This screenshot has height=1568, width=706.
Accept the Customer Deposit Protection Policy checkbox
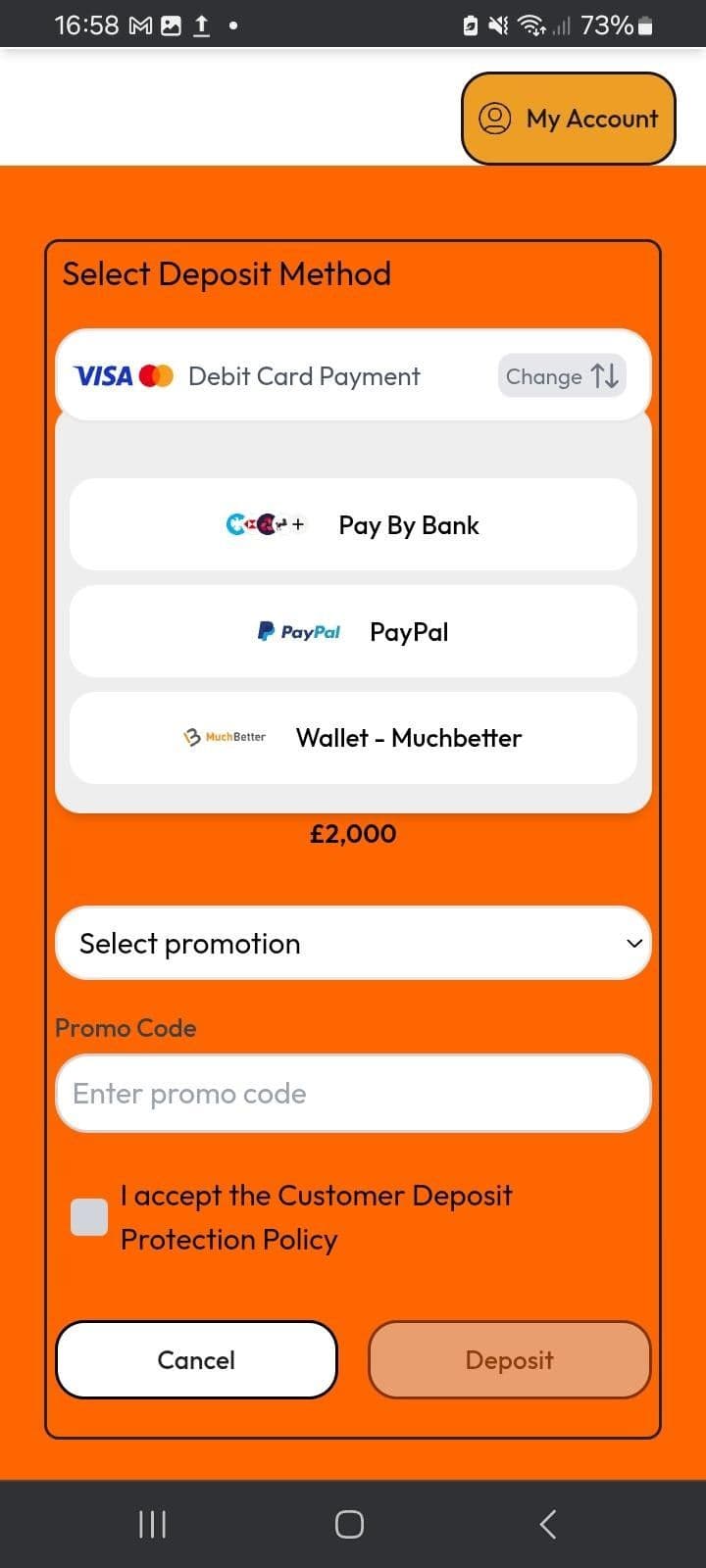(x=89, y=1217)
